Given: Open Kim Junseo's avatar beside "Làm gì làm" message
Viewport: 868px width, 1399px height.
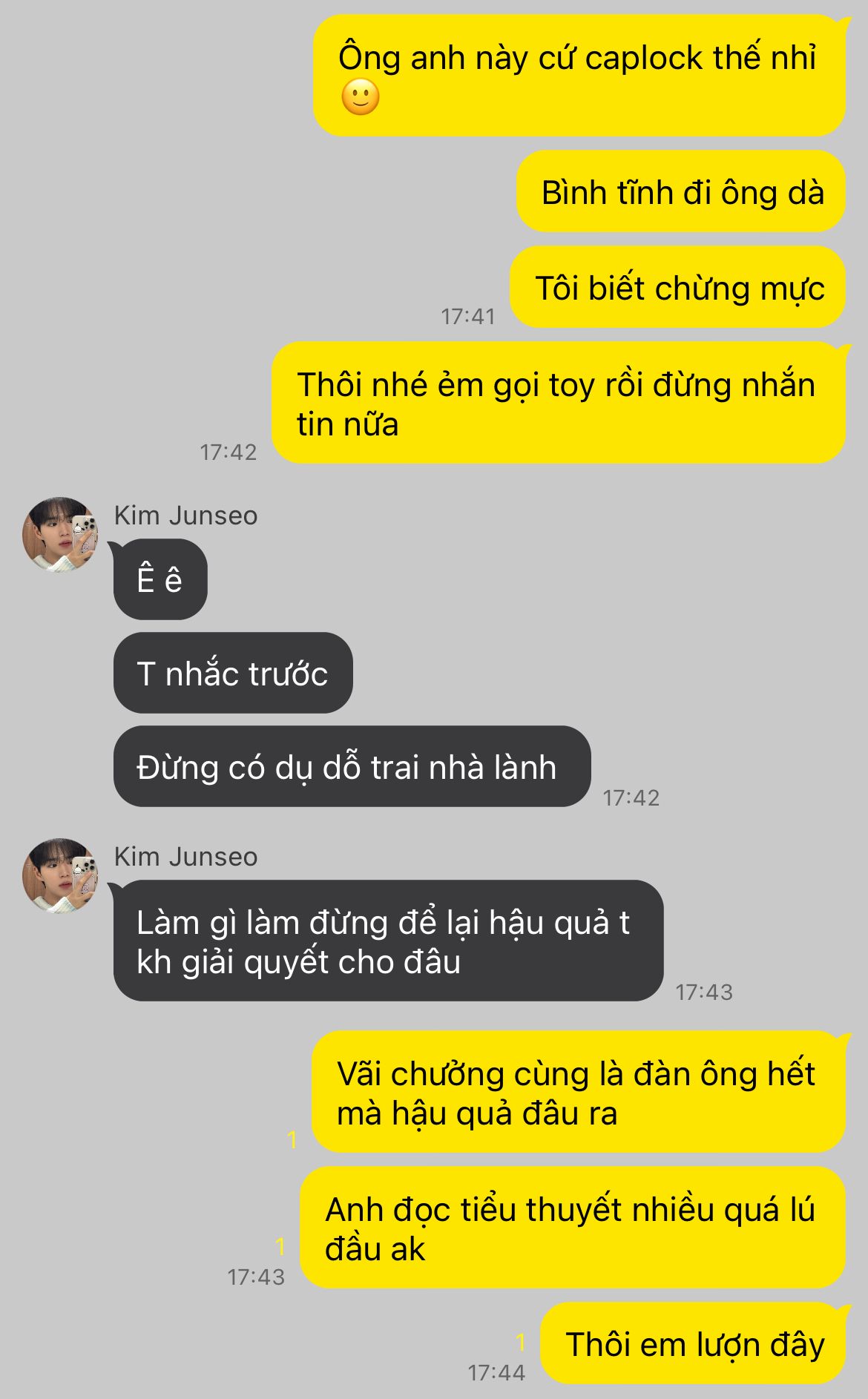Looking at the screenshot, I should tap(61, 876).
